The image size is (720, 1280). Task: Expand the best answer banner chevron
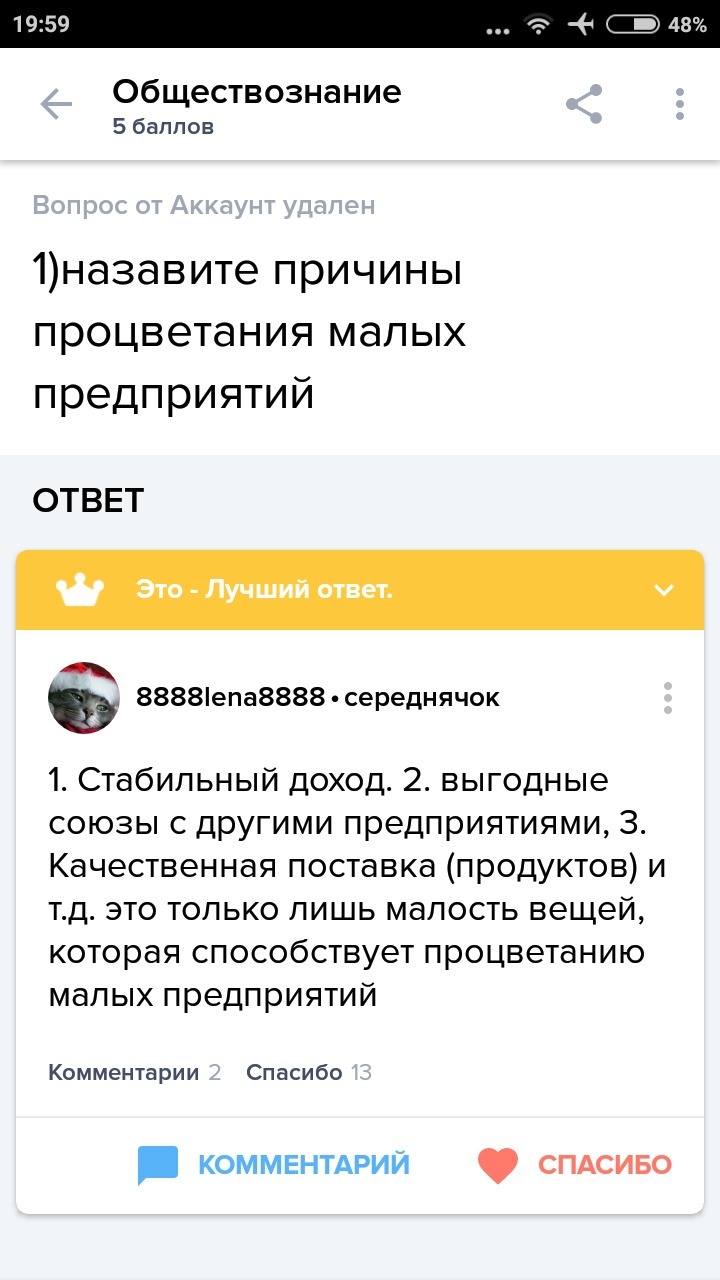pos(664,590)
